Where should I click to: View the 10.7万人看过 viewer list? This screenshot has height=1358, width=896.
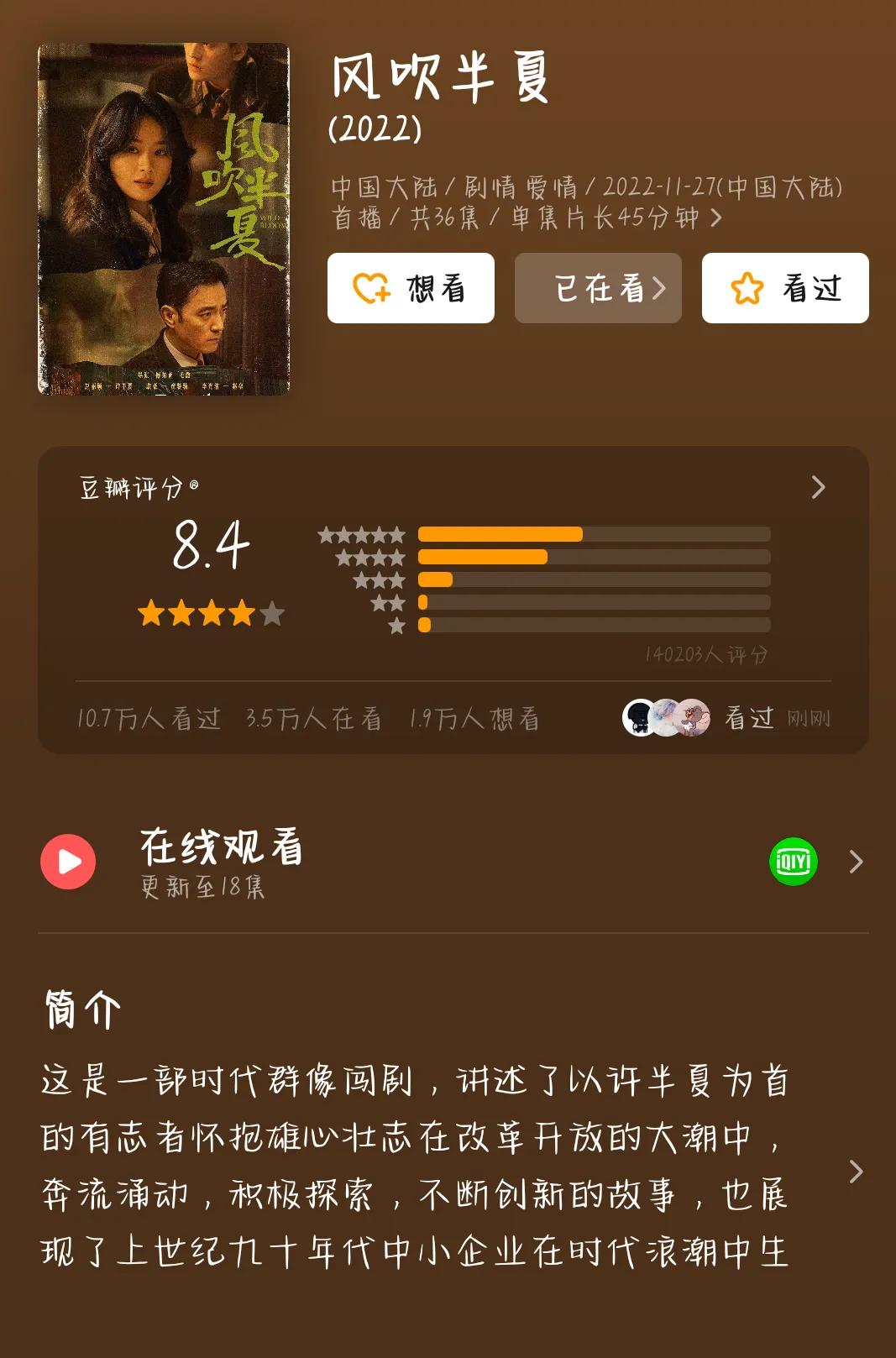(x=149, y=718)
